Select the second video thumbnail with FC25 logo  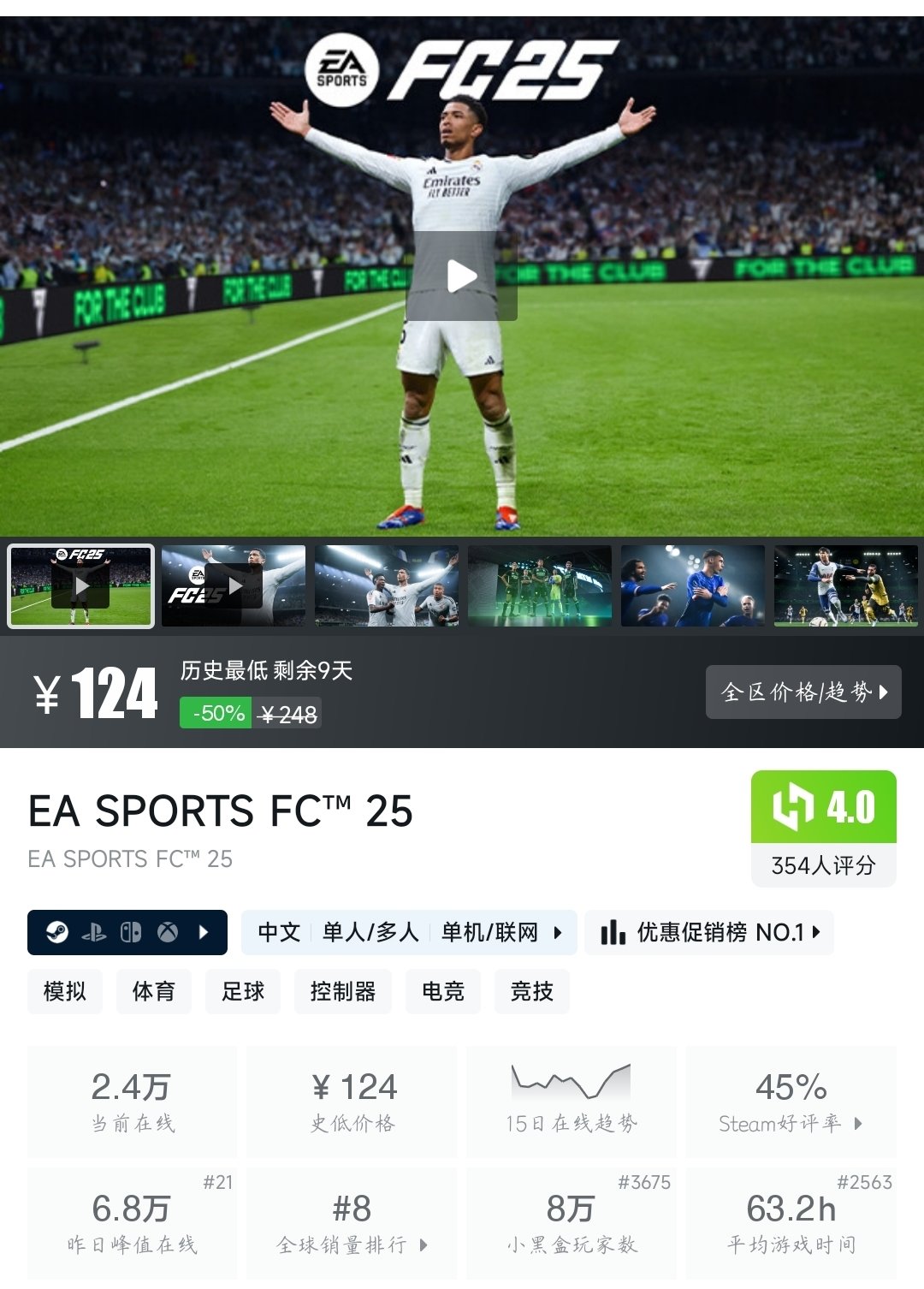click(234, 586)
